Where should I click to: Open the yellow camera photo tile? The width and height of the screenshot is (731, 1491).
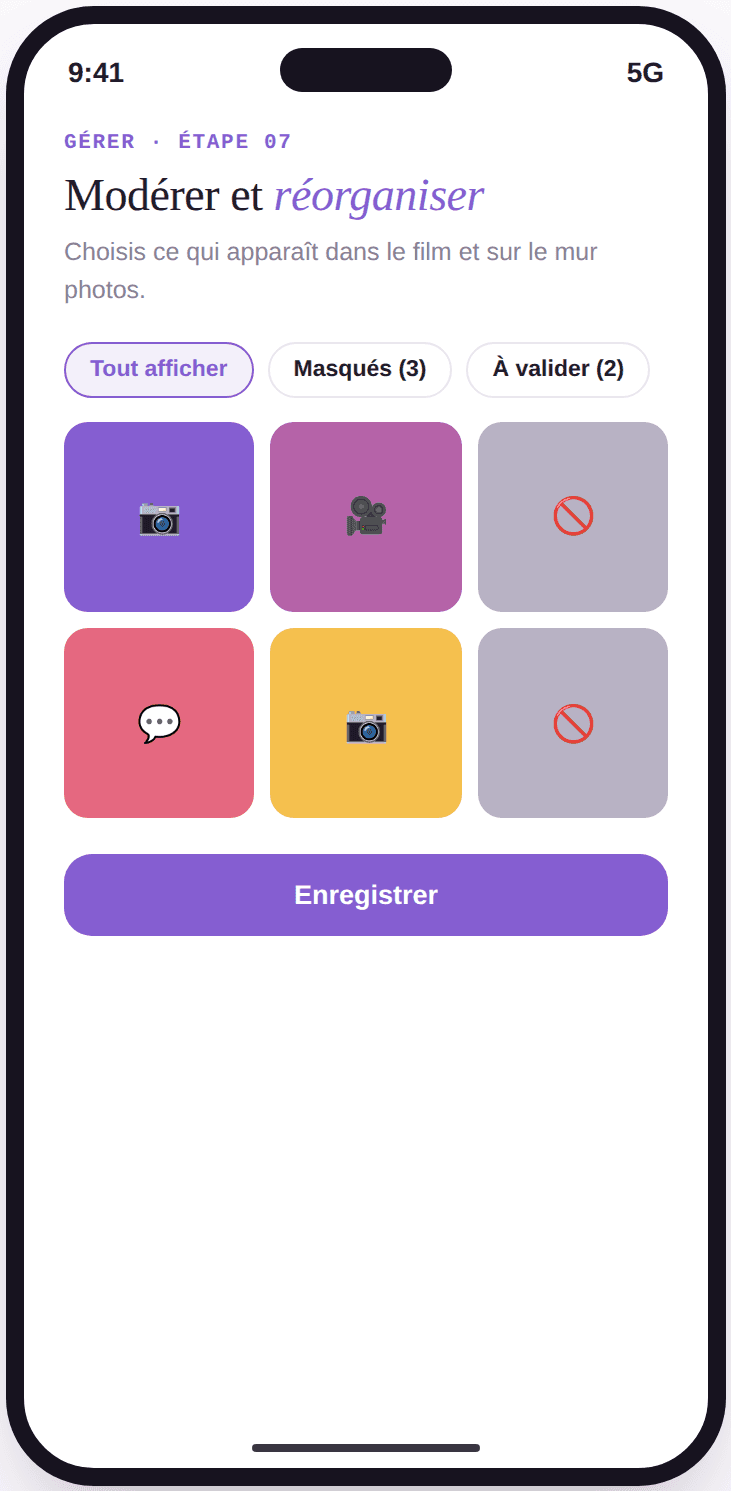pyautogui.click(x=366, y=723)
